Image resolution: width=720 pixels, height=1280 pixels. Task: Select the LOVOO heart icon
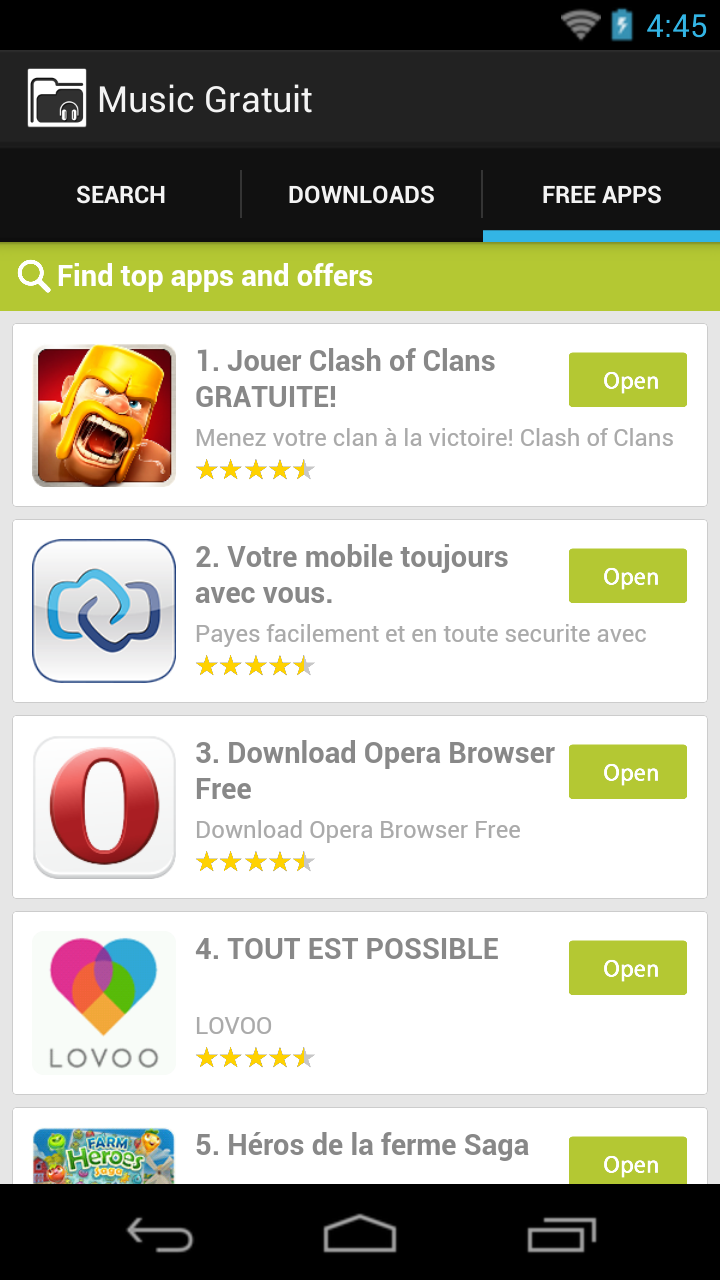point(103,1000)
